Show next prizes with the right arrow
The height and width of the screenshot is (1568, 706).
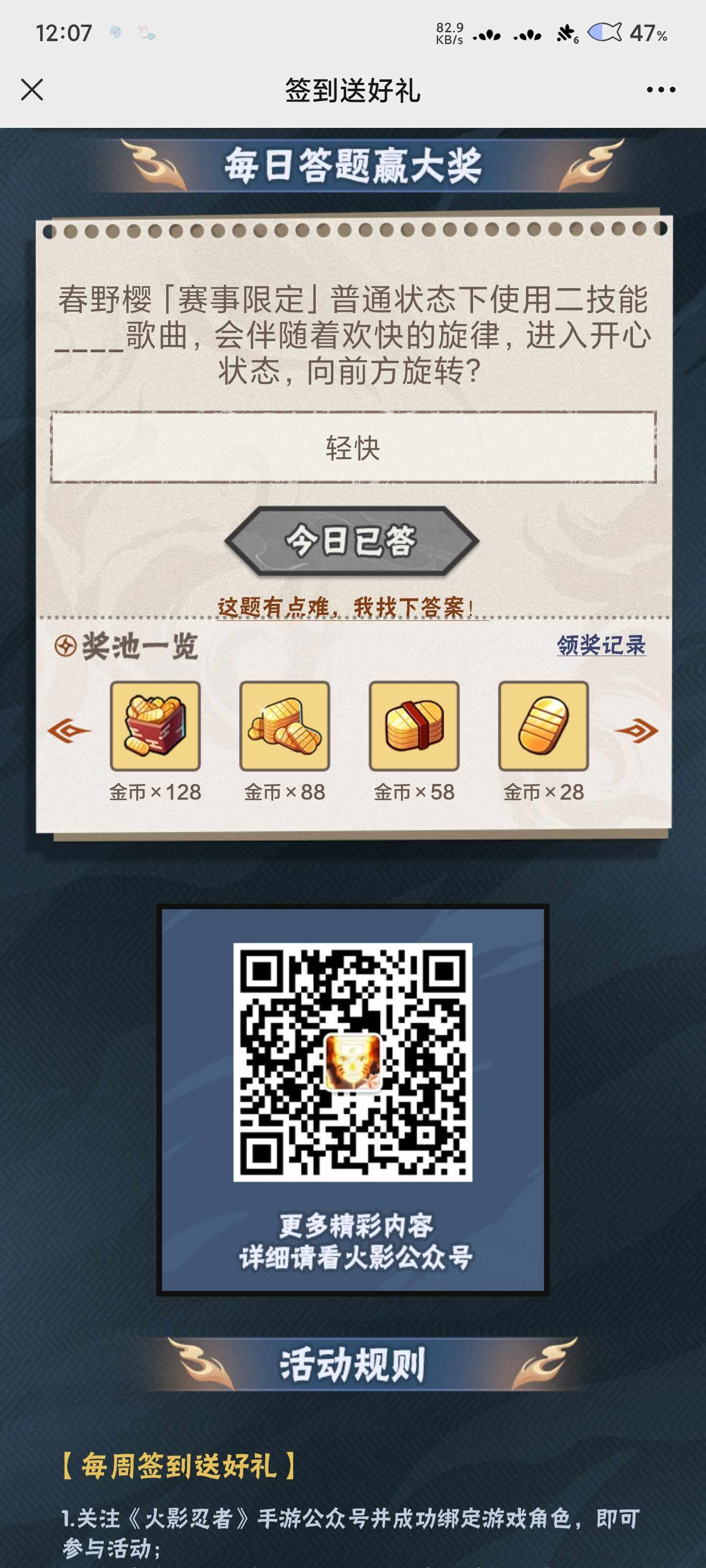coord(636,731)
